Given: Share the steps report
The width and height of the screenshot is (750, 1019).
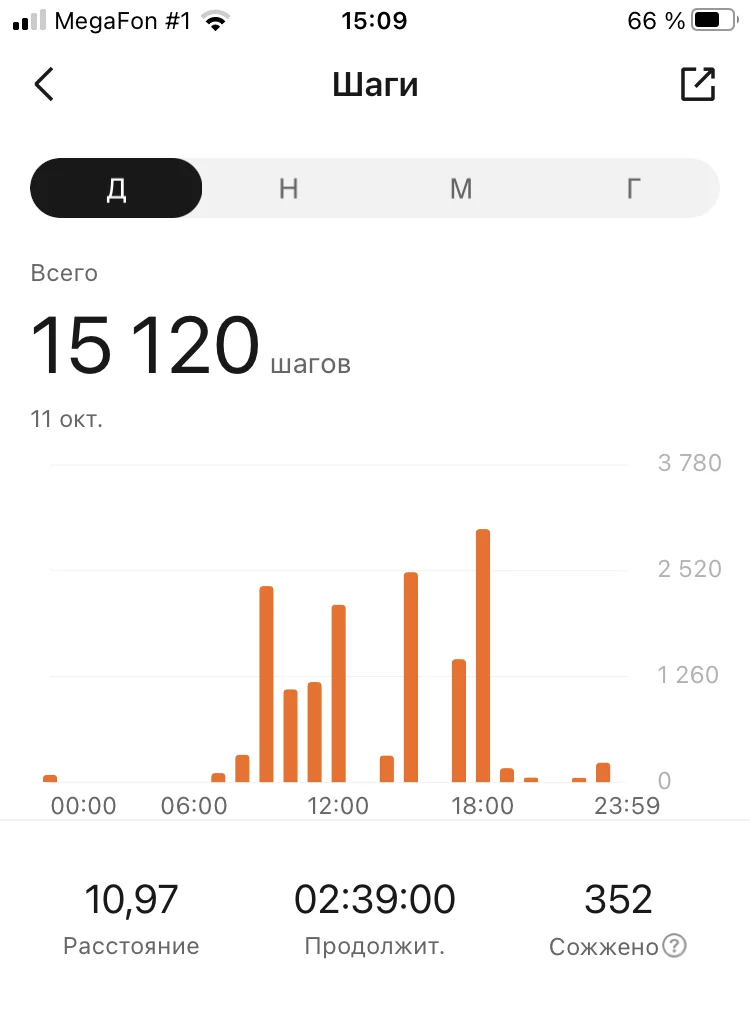Looking at the screenshot, I should pyautogui.click(x=698, y=85).
